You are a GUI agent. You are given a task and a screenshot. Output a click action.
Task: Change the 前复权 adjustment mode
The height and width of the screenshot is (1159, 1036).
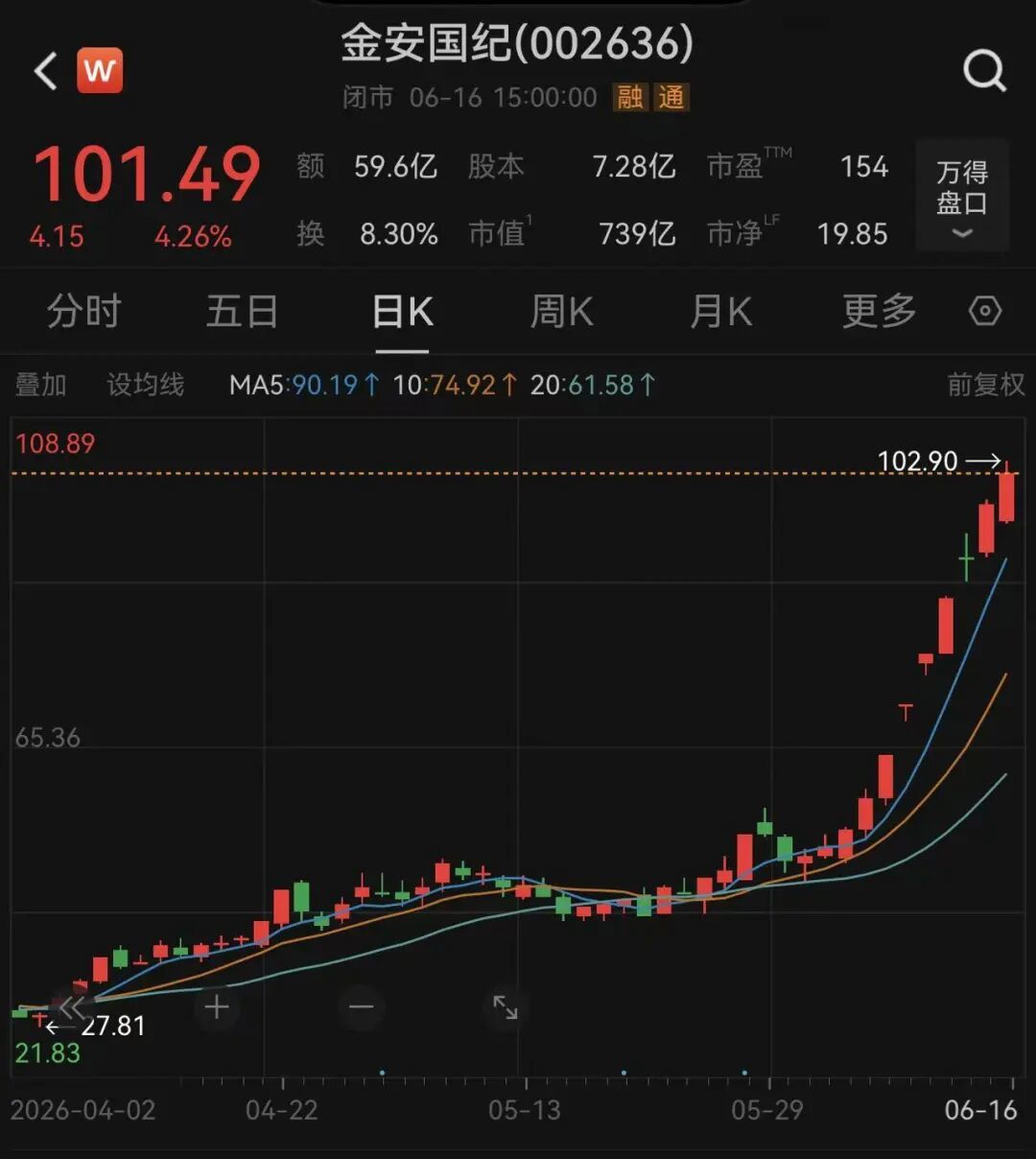986,385
